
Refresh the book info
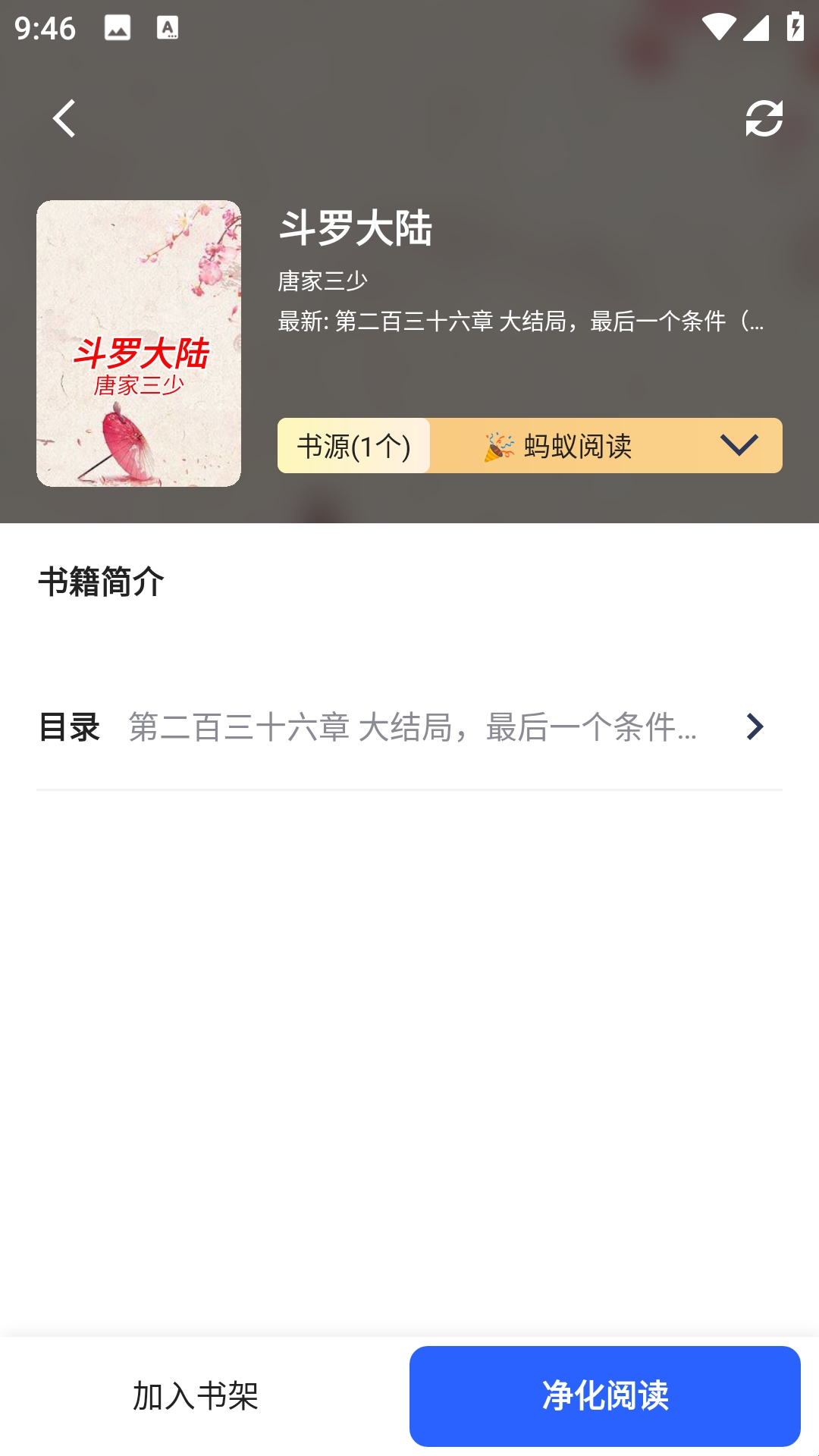click(763, 118)
